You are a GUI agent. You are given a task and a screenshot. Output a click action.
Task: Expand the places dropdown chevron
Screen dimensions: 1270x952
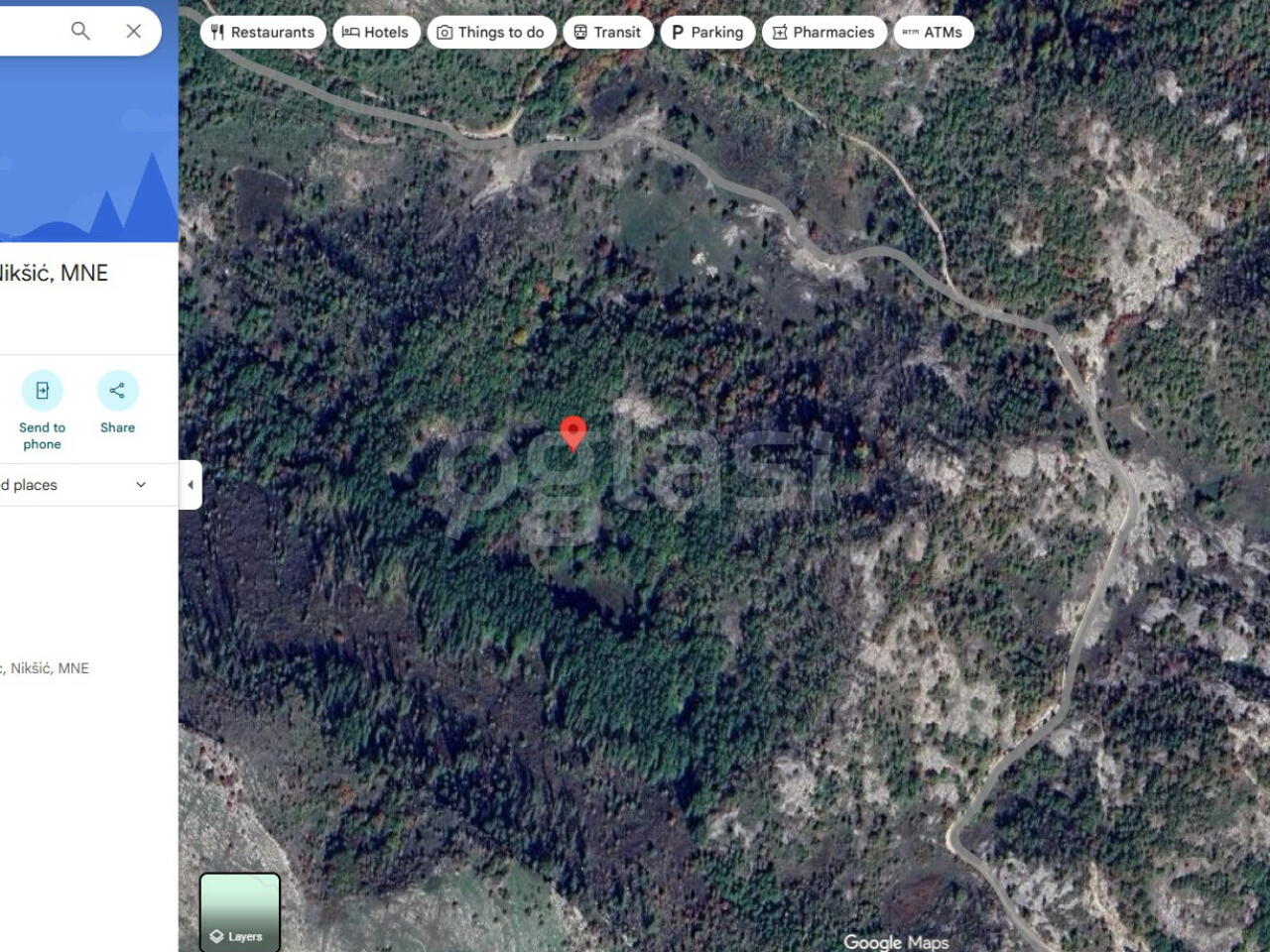coord(141,485)
